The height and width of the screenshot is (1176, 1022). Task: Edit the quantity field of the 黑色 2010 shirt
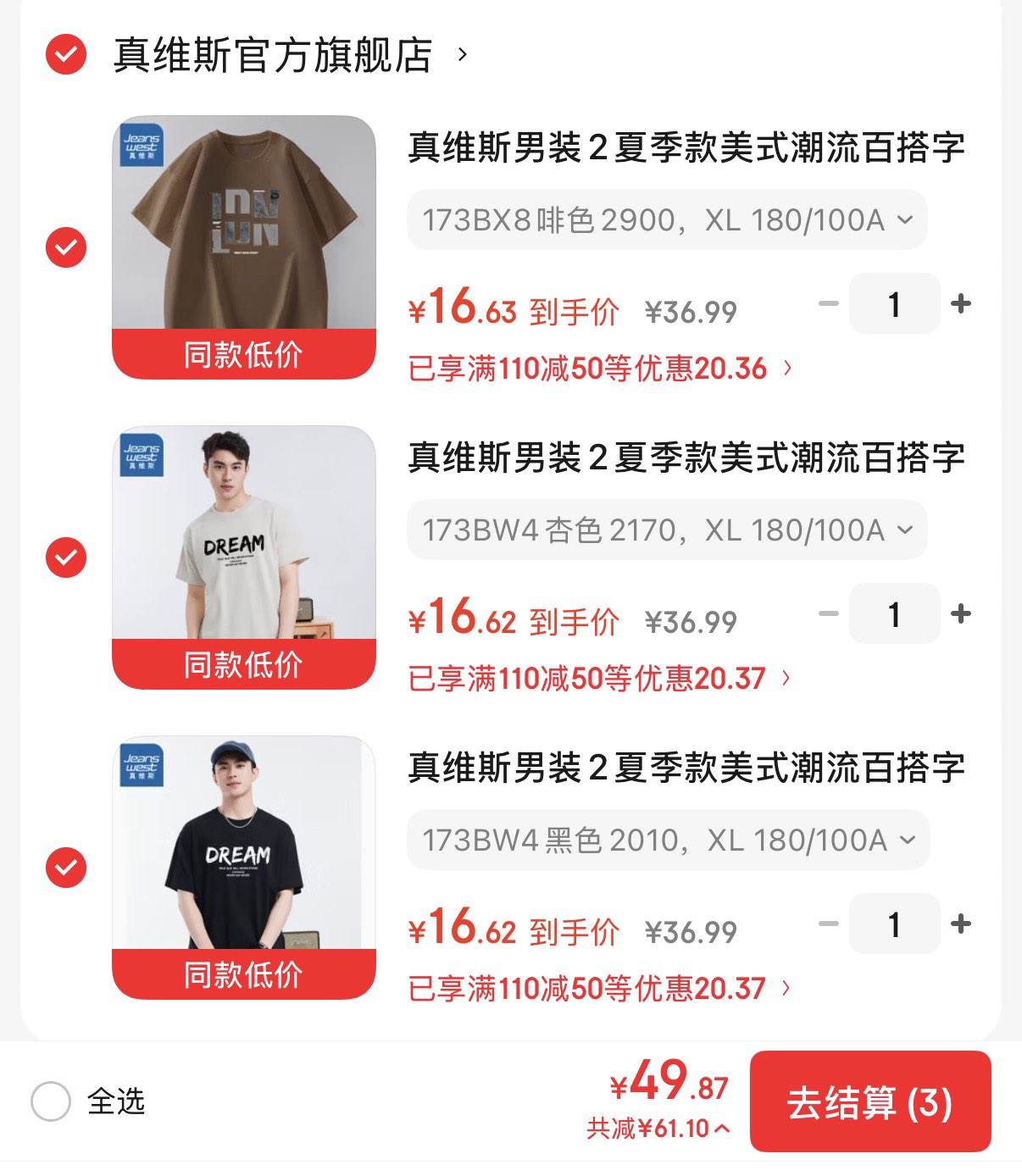tap(894, 924)
